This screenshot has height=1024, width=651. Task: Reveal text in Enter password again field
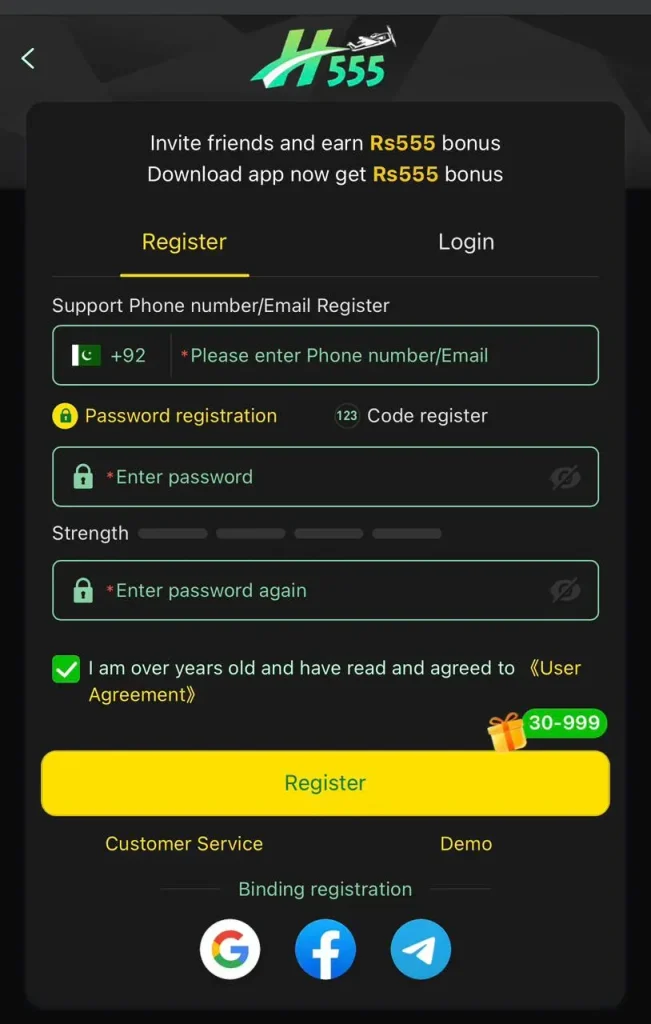pyautogui.click(x=565, y=591)
